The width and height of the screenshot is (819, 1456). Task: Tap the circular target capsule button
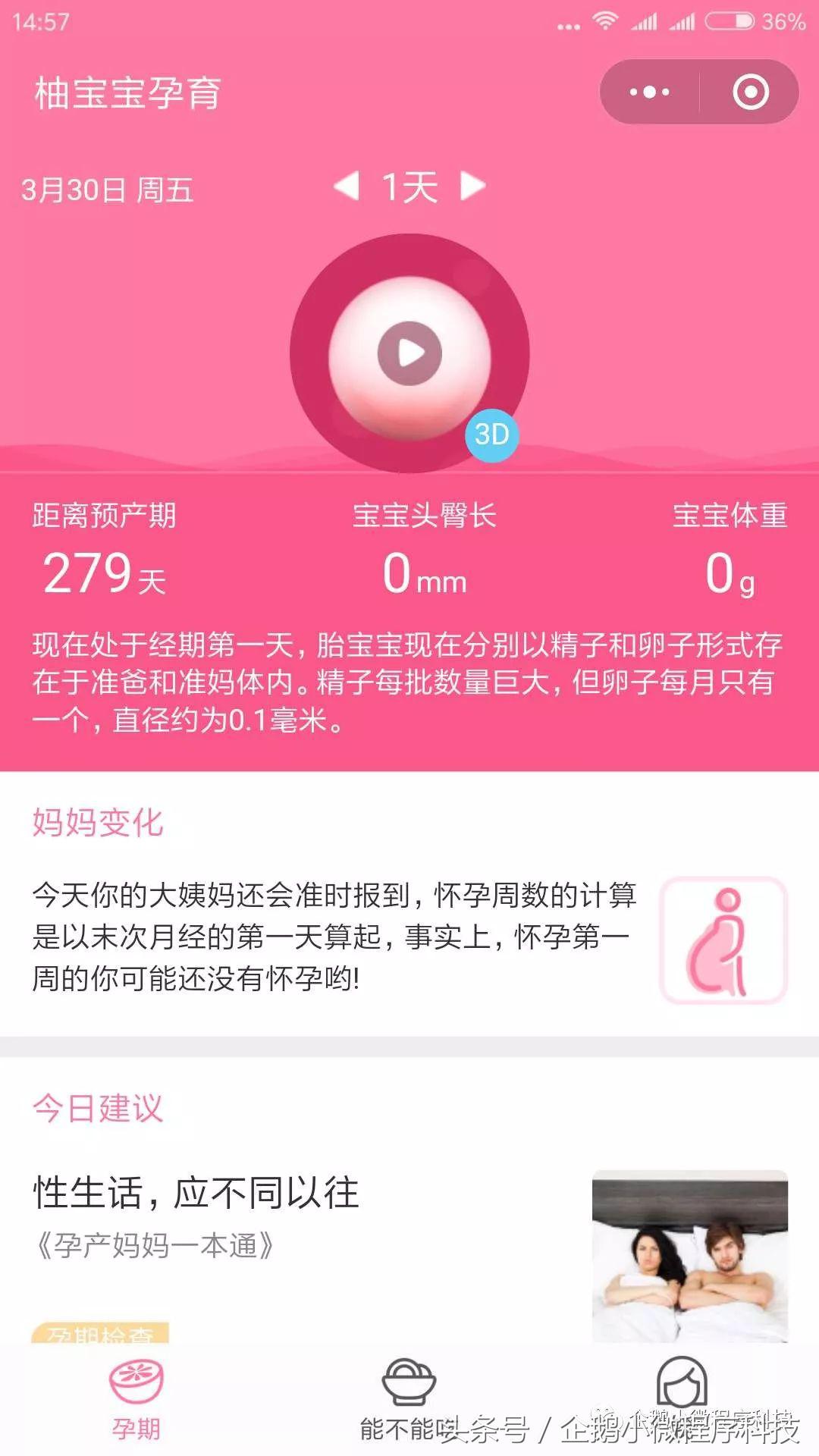click(x=749, y=90)
